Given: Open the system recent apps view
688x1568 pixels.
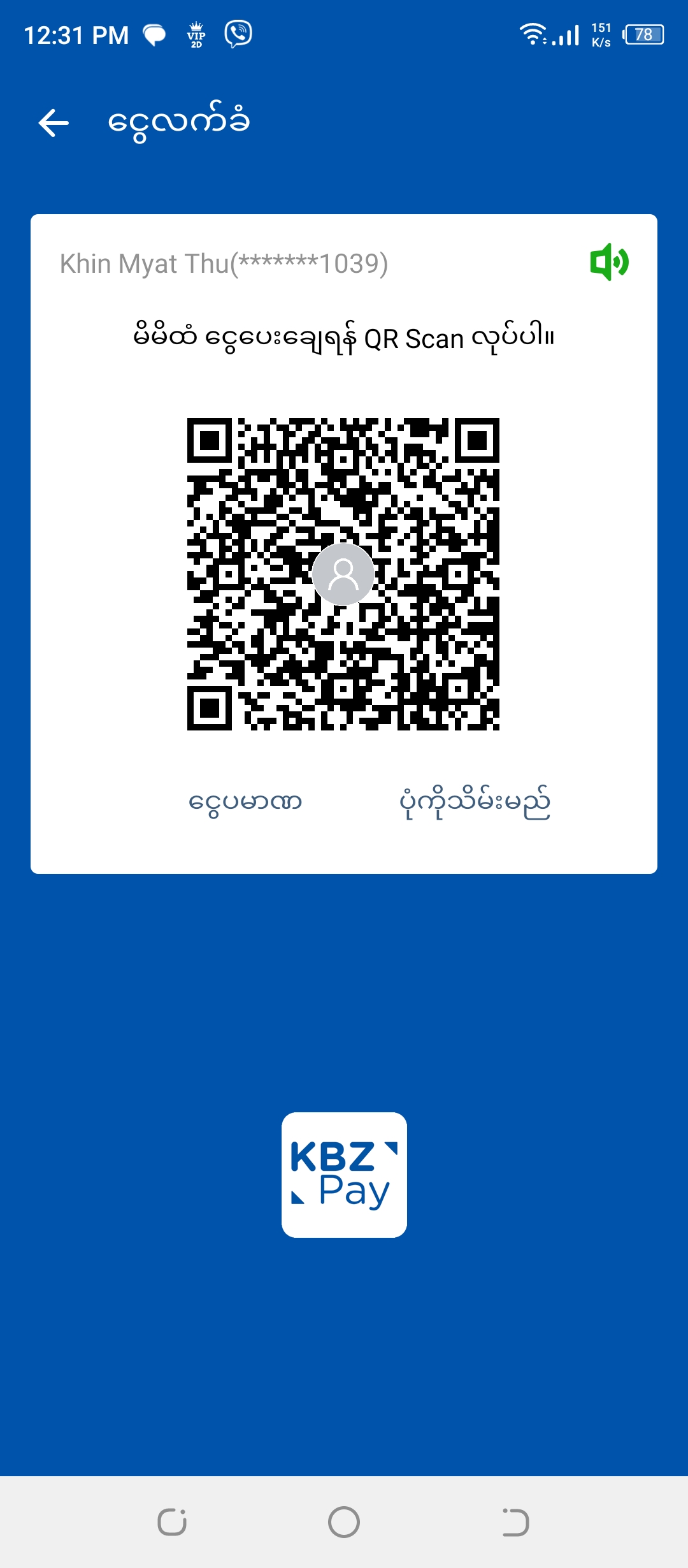Looking at the screenshot, I should [x=172, y=1522].
